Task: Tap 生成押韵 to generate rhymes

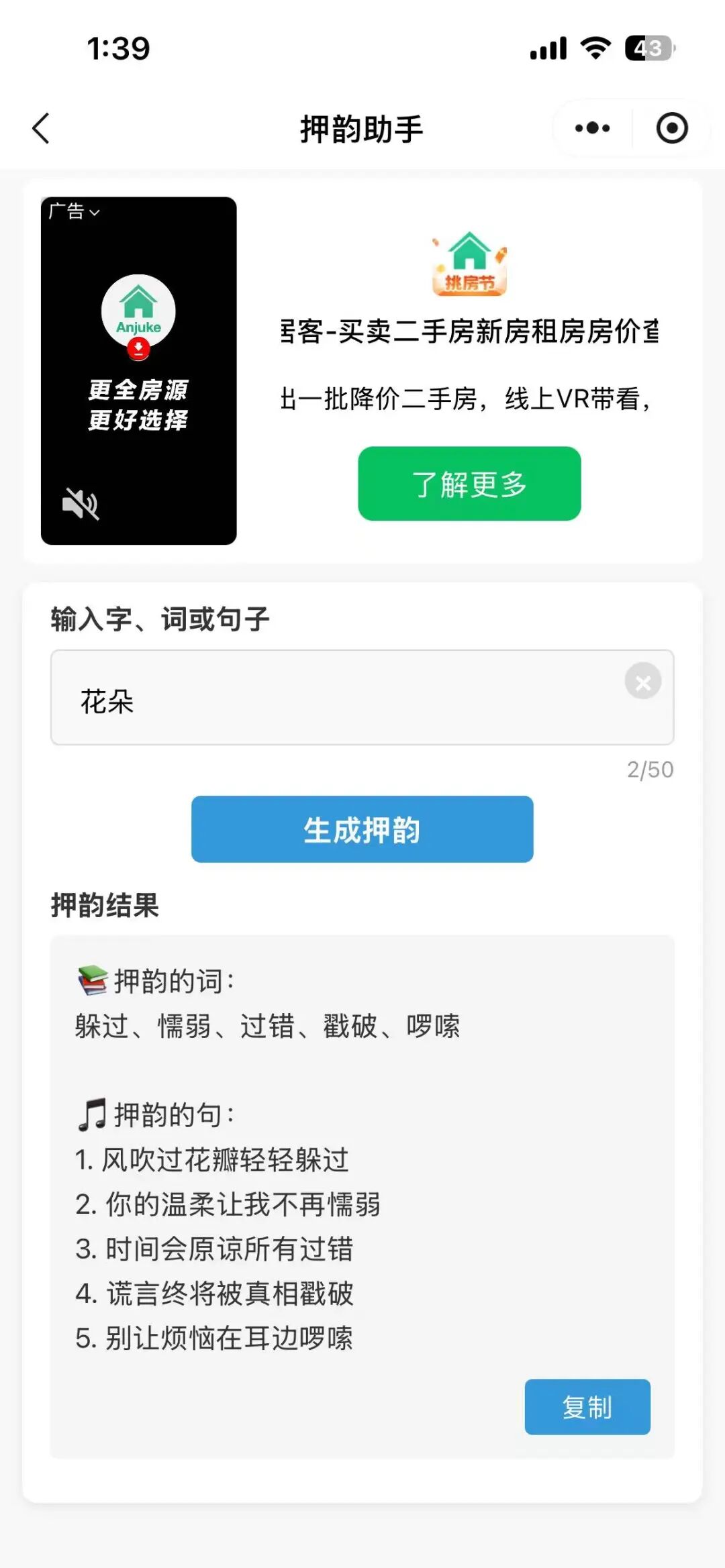Action: tap(362, 829)
